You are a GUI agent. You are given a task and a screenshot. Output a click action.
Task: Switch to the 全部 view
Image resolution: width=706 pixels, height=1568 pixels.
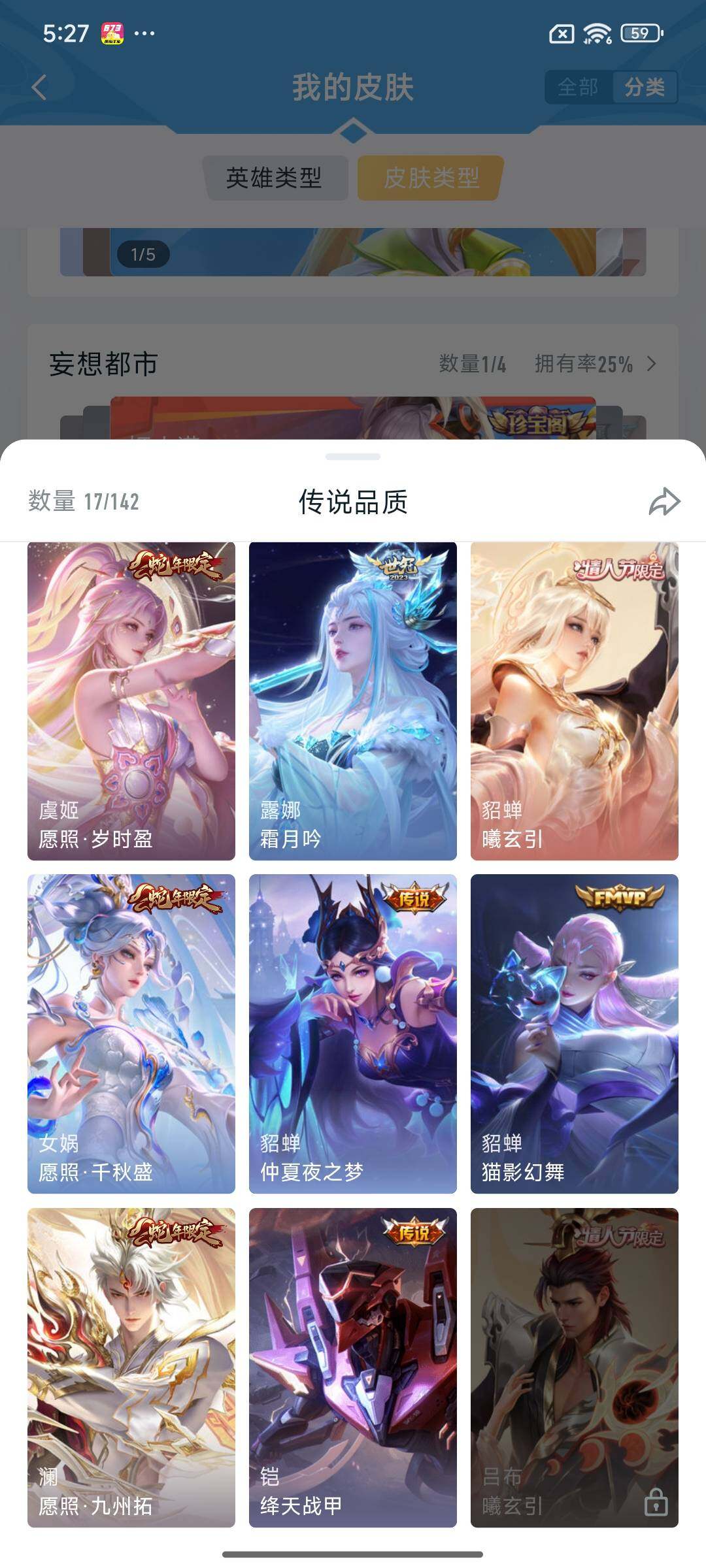pyautogui.click(x=578, y=86)
